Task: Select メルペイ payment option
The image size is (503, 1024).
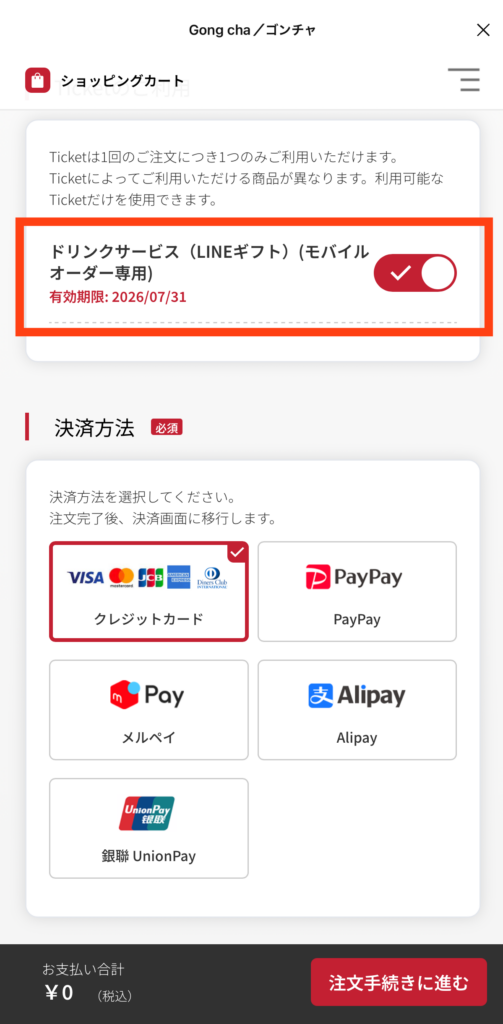Action: 149,710
